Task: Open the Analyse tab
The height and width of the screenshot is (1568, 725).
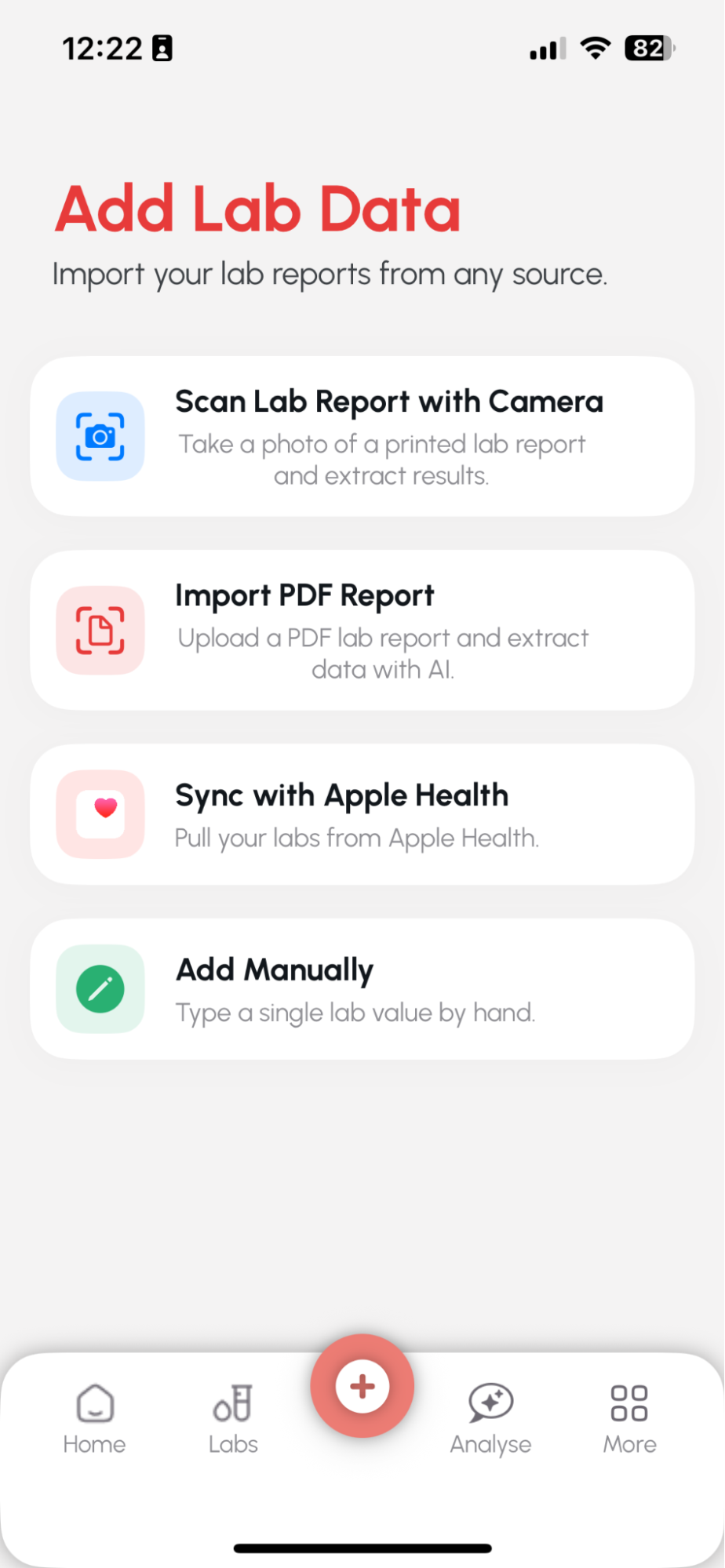Action: pyautogui.click(x=490, y=1419)
